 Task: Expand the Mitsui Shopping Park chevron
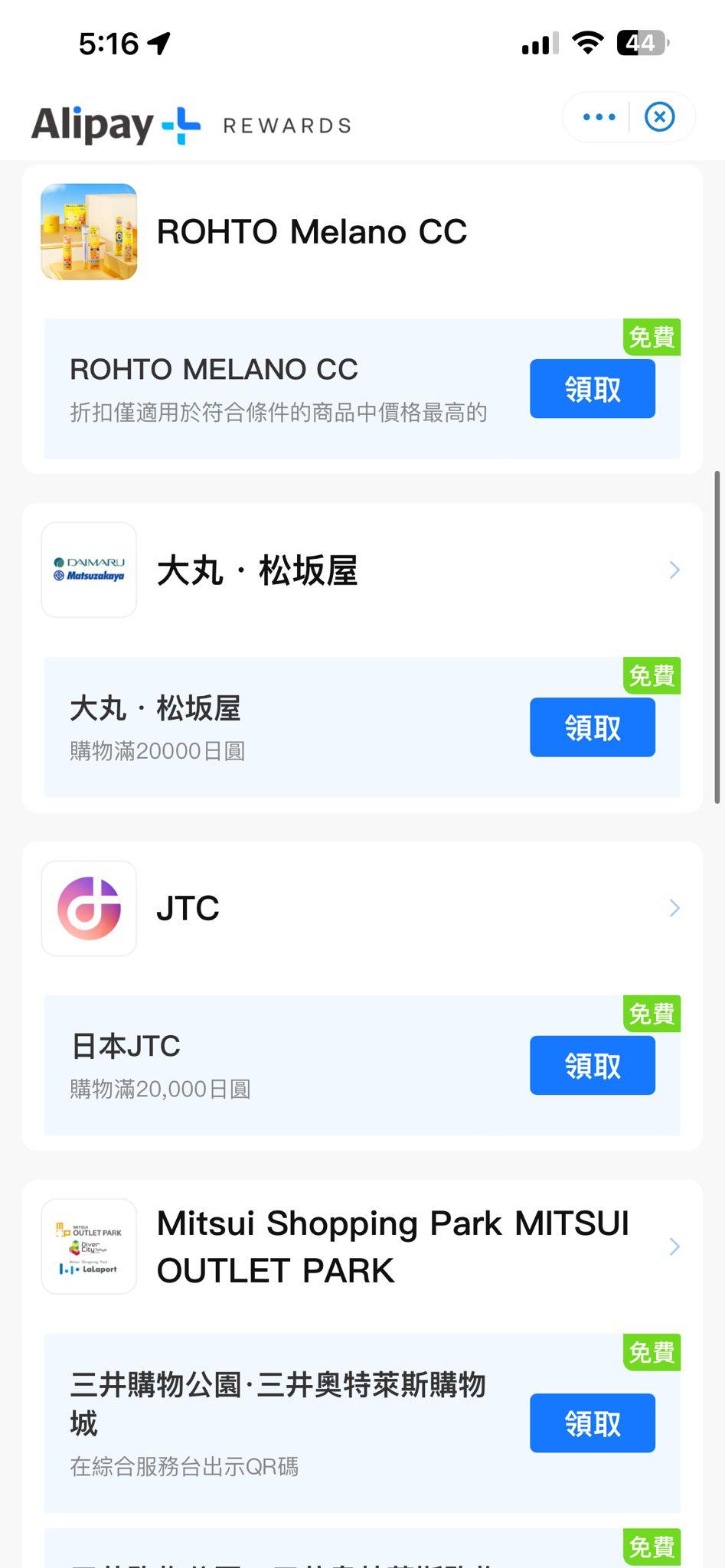point(674,1246)
